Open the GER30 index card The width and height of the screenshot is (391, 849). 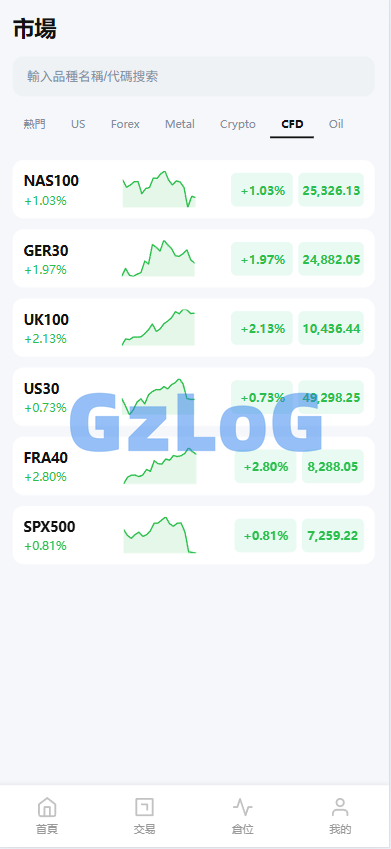(x=193, y=258)
